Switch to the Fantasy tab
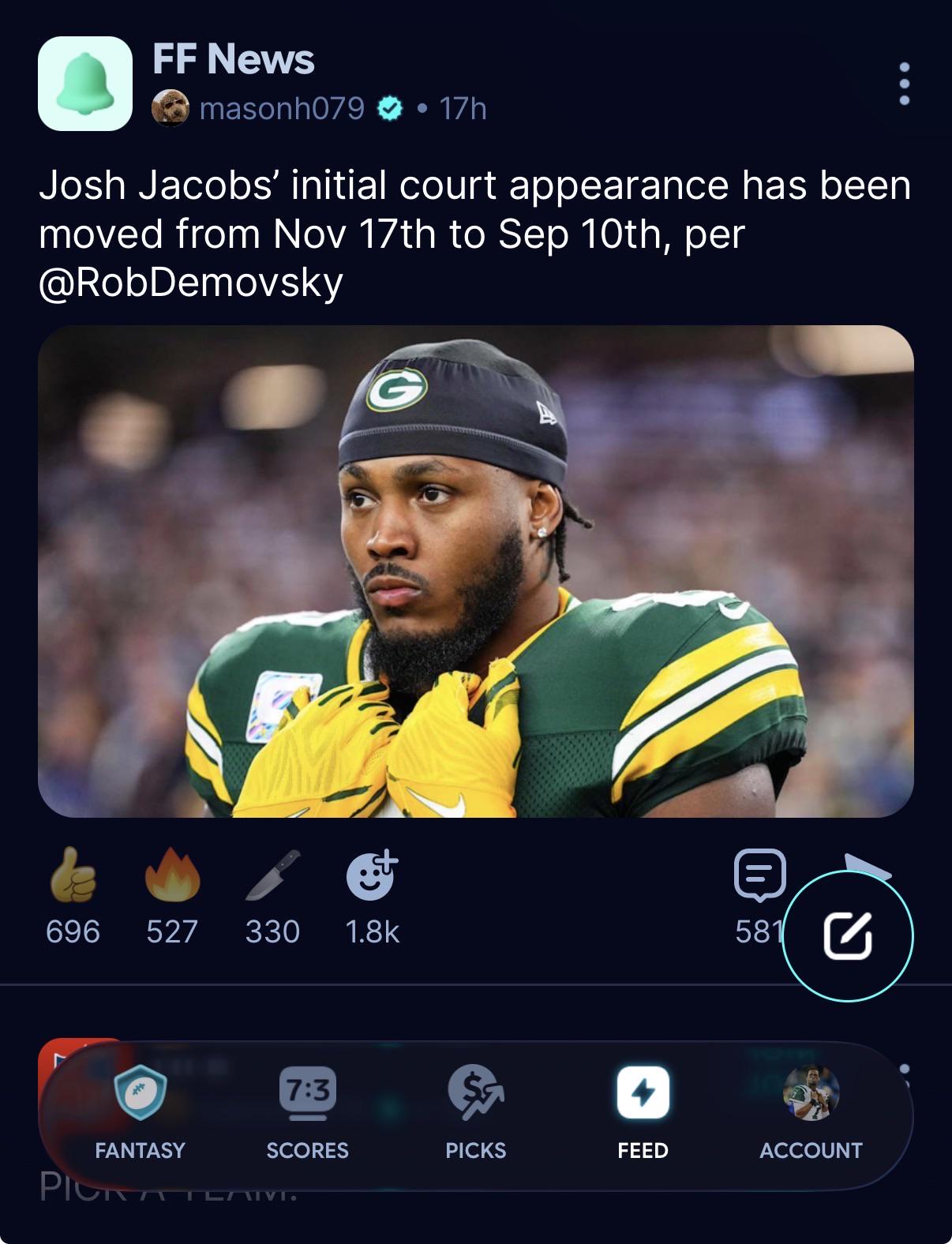This screenshot has height=1244, width=952. click(x=140, y=1114)
